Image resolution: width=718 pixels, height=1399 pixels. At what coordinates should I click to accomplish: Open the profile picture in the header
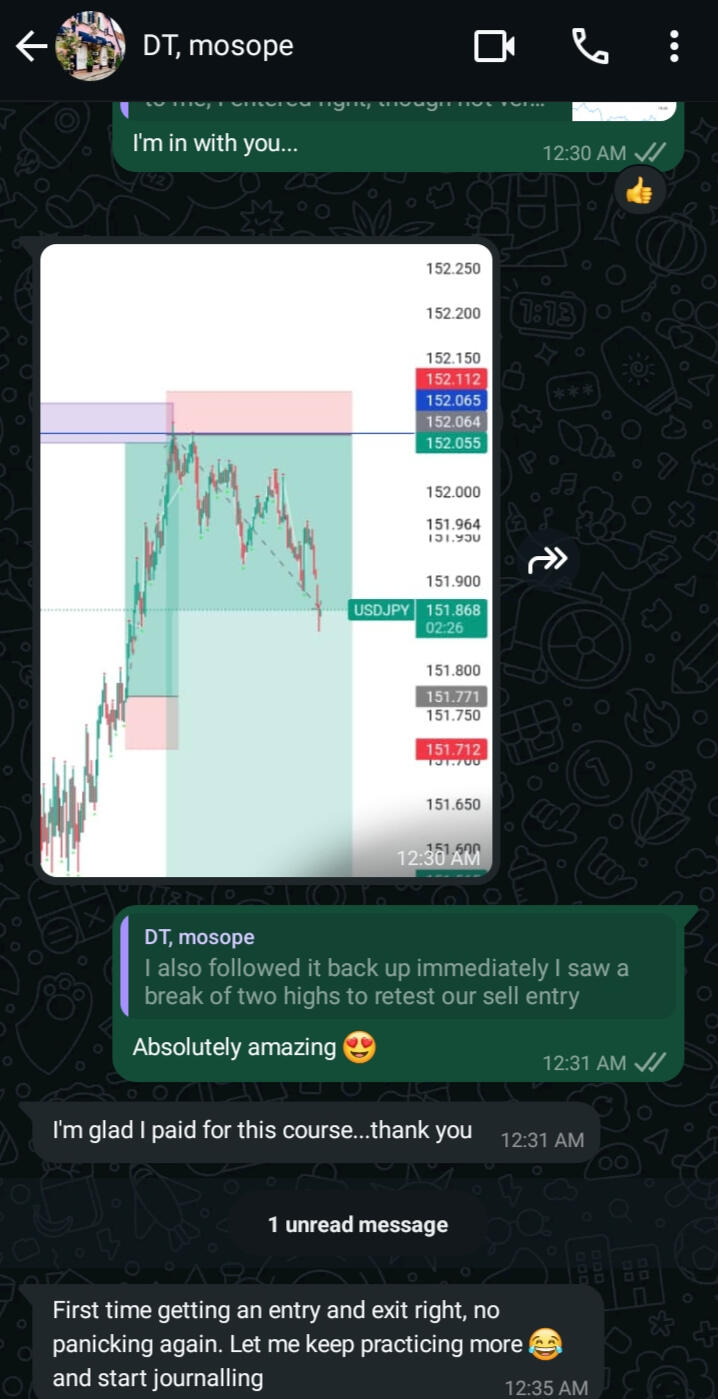coord(90,46)
